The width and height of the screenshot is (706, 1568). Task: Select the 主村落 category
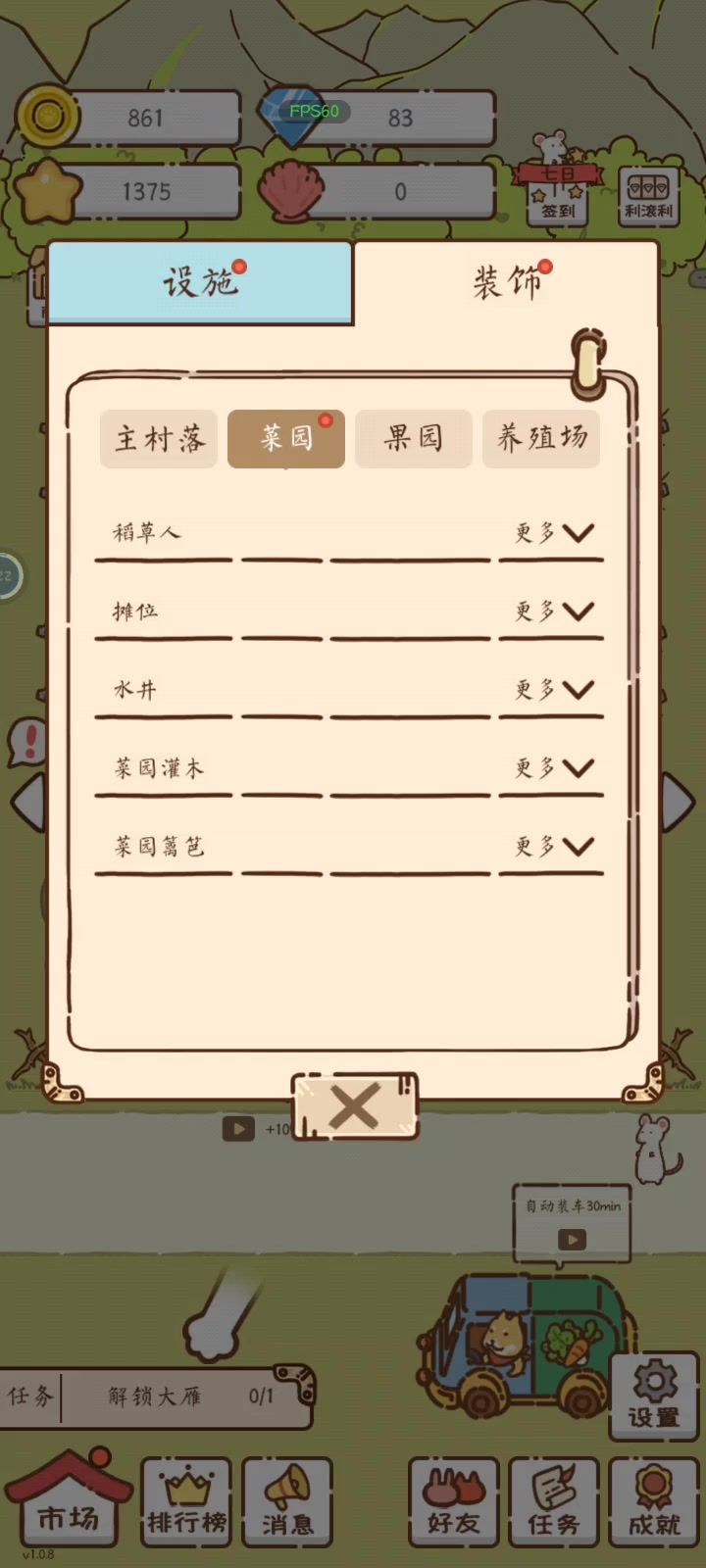click(x=159, y=438)
